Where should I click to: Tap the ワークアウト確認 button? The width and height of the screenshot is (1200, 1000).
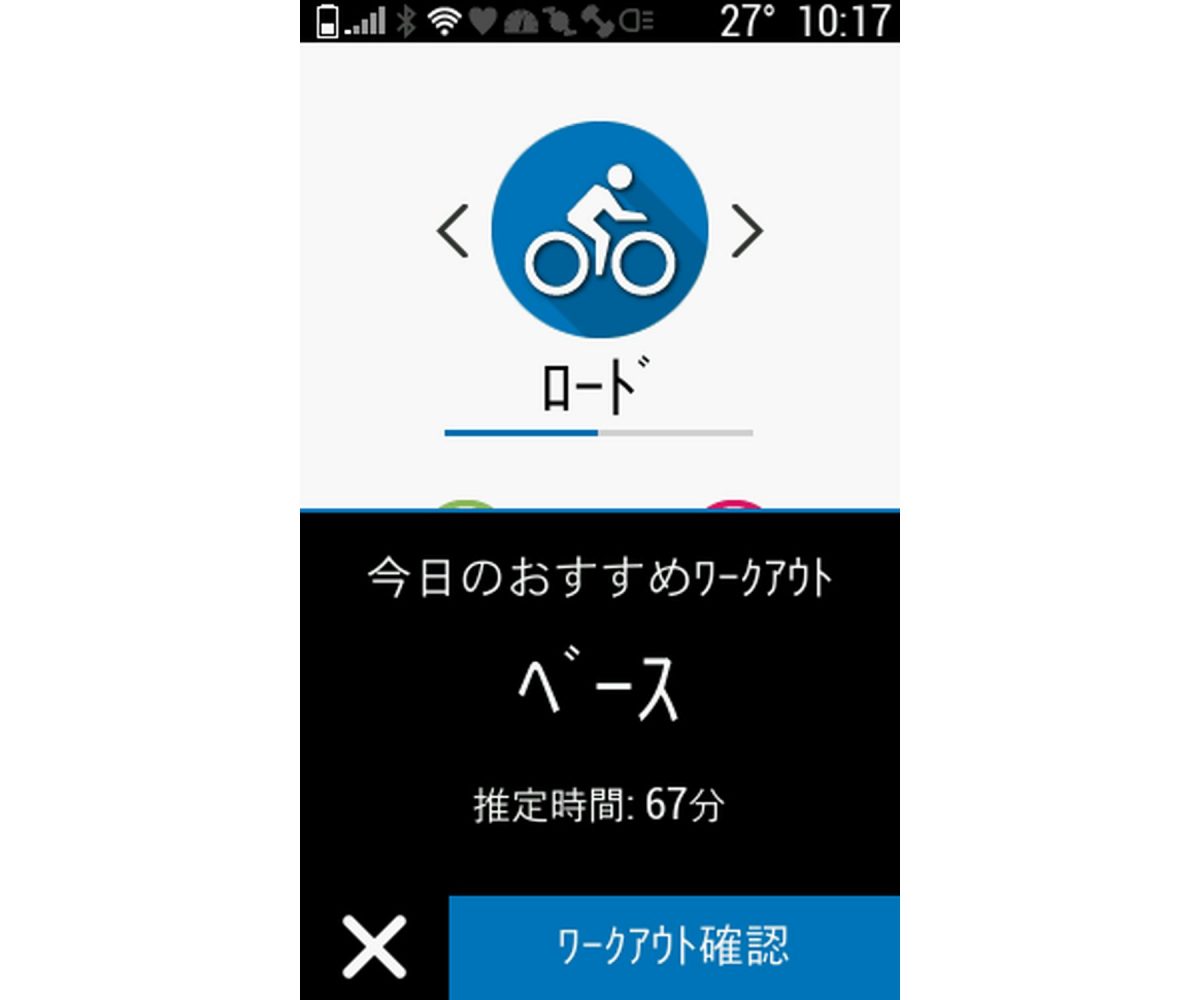coord(674,947)
